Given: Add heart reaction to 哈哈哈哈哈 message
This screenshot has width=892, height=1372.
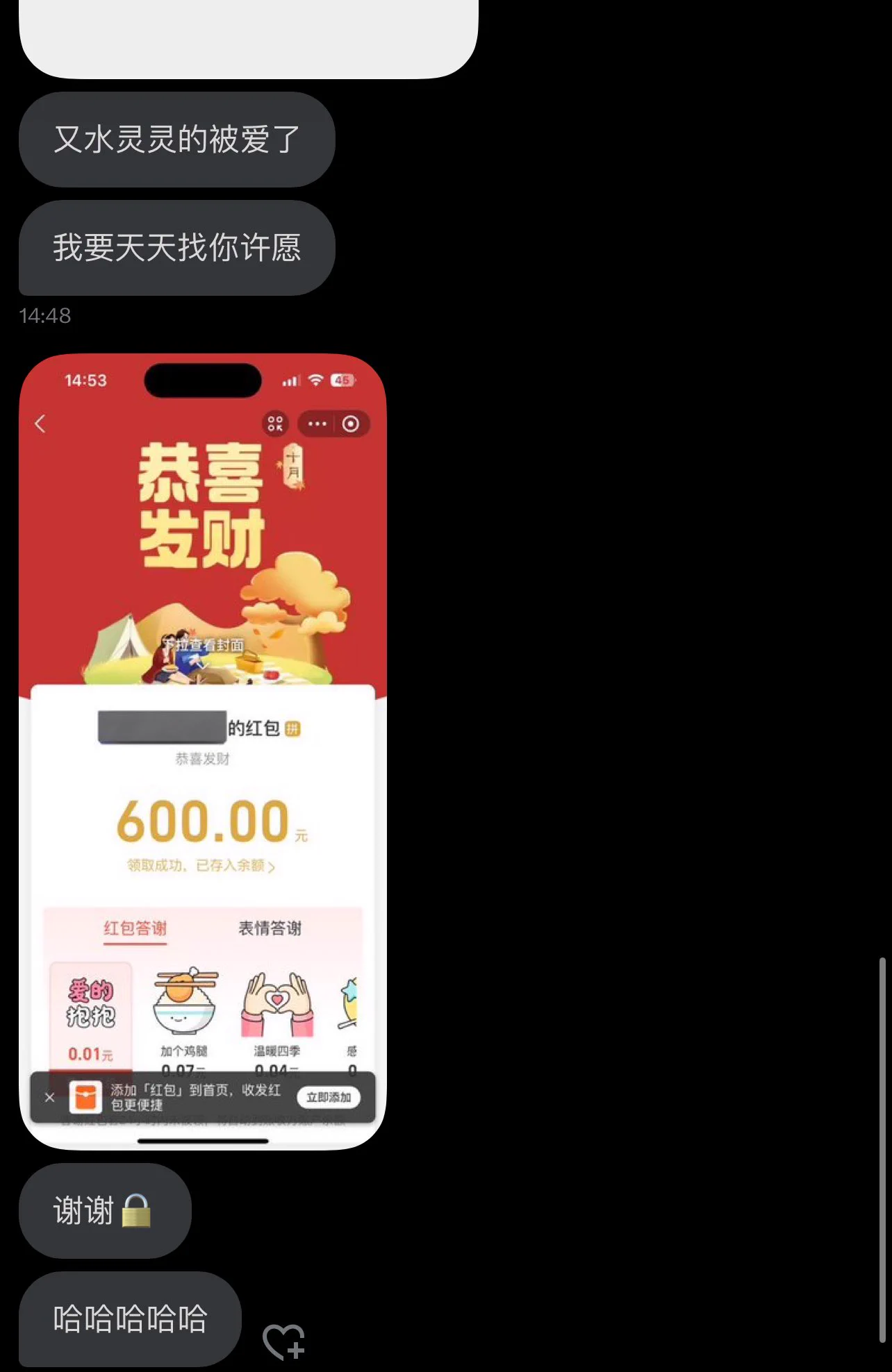Looking at the screenshot, I should tap(284, 1341).
